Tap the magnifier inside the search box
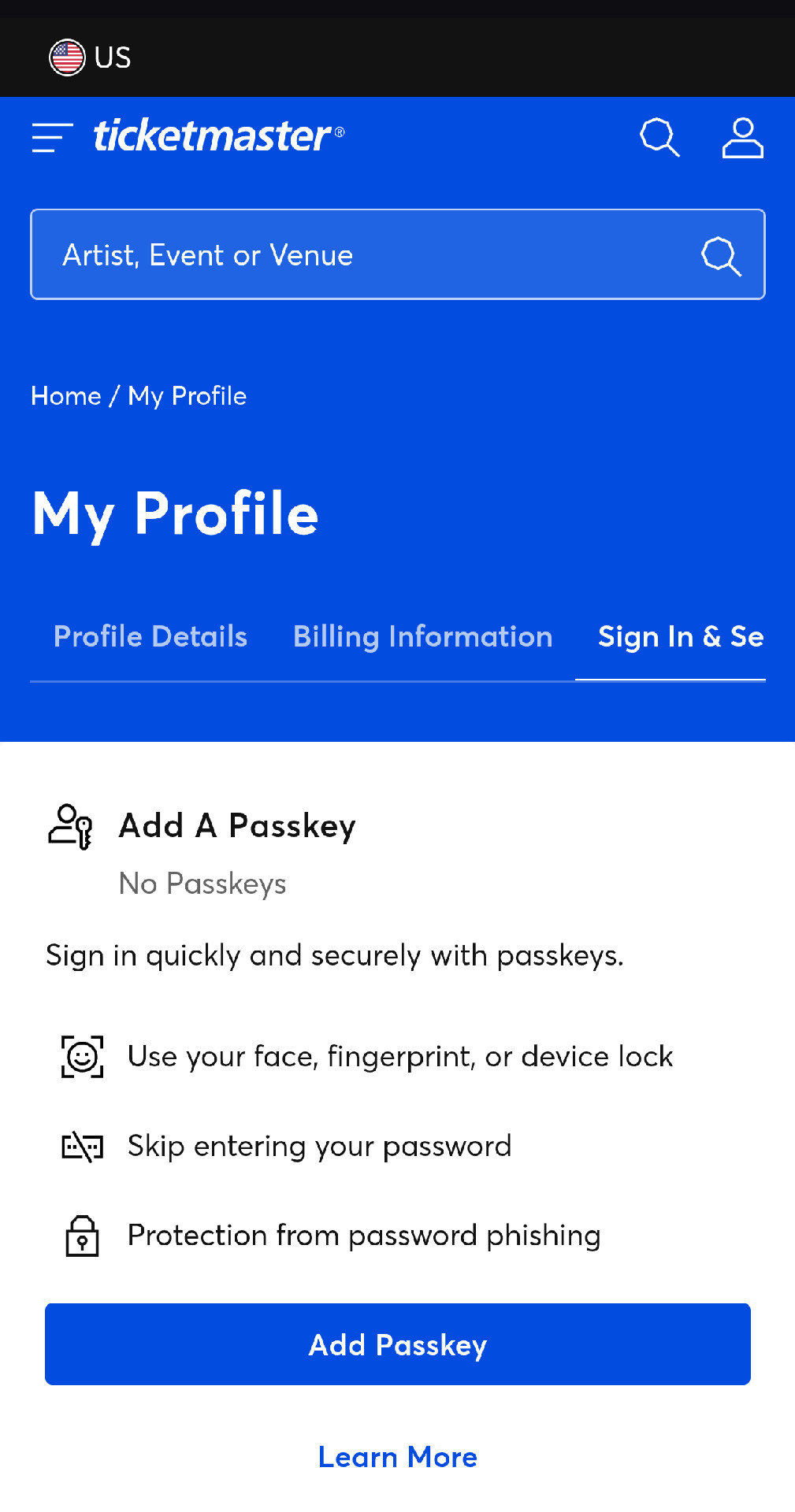This screenshot has height=1512, width=795. (721, 256)
